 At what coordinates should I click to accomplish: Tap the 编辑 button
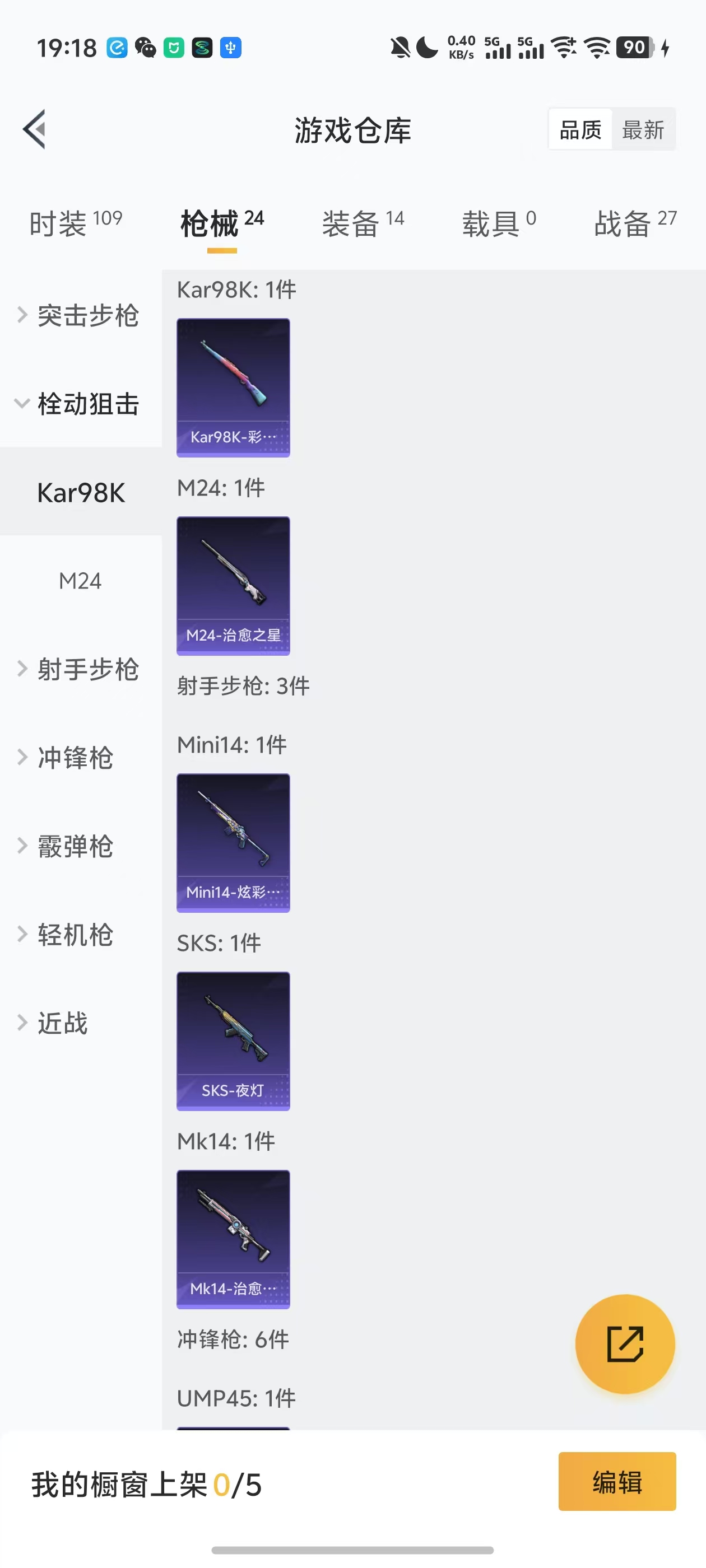tap(617, 1483)
